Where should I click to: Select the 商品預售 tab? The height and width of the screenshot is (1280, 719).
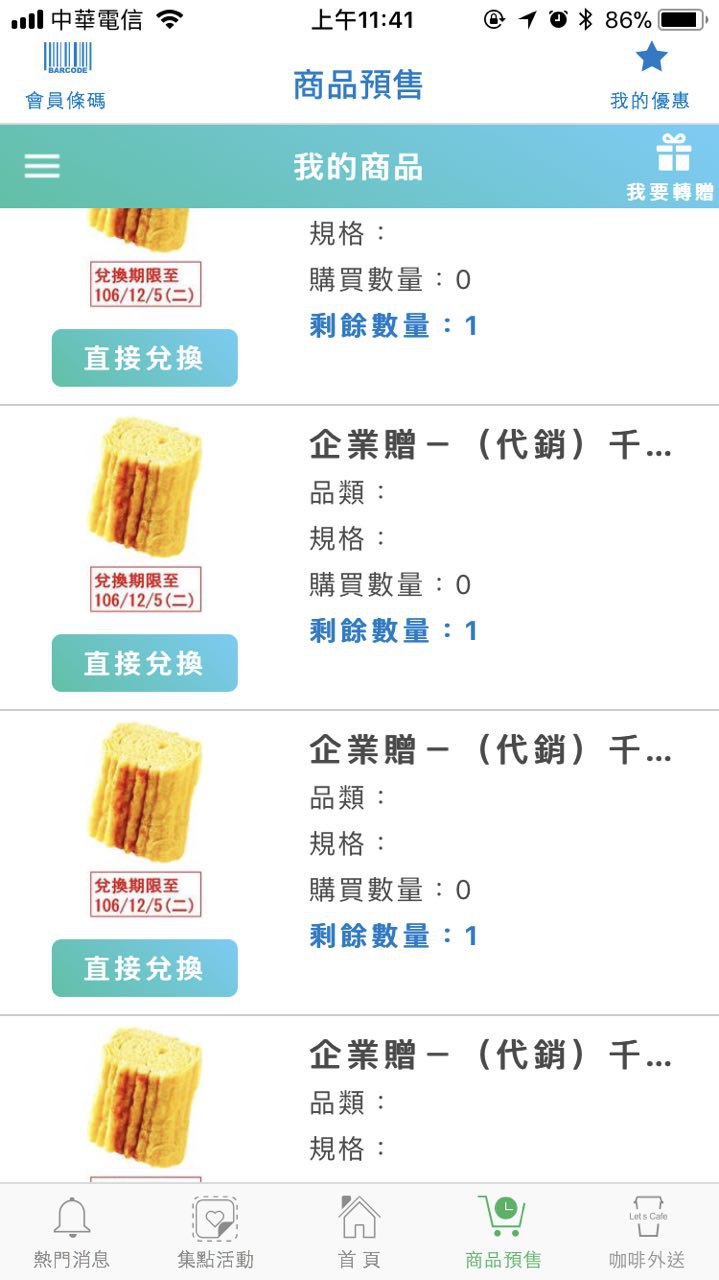(503, 1231)
